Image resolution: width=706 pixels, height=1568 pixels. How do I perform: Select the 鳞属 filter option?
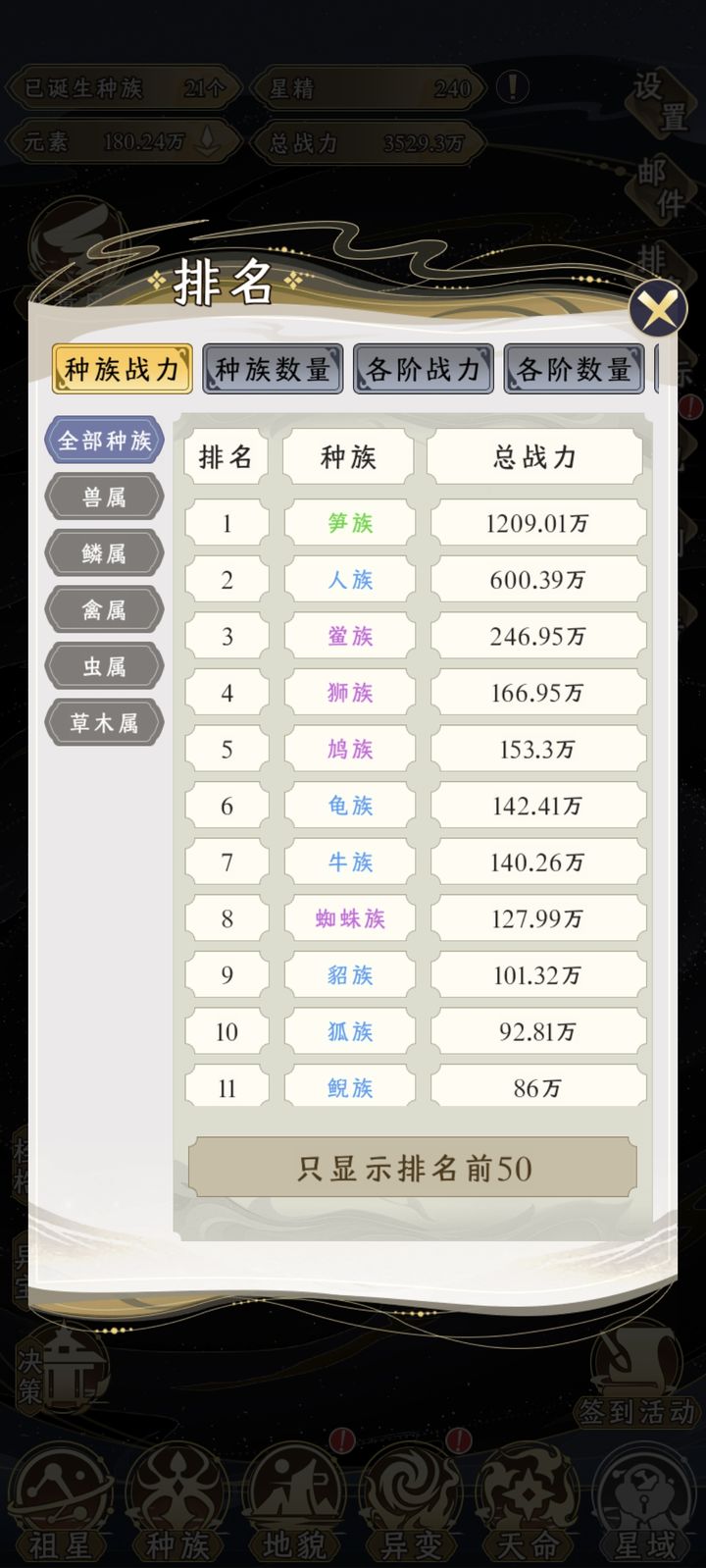pos(104,552)
